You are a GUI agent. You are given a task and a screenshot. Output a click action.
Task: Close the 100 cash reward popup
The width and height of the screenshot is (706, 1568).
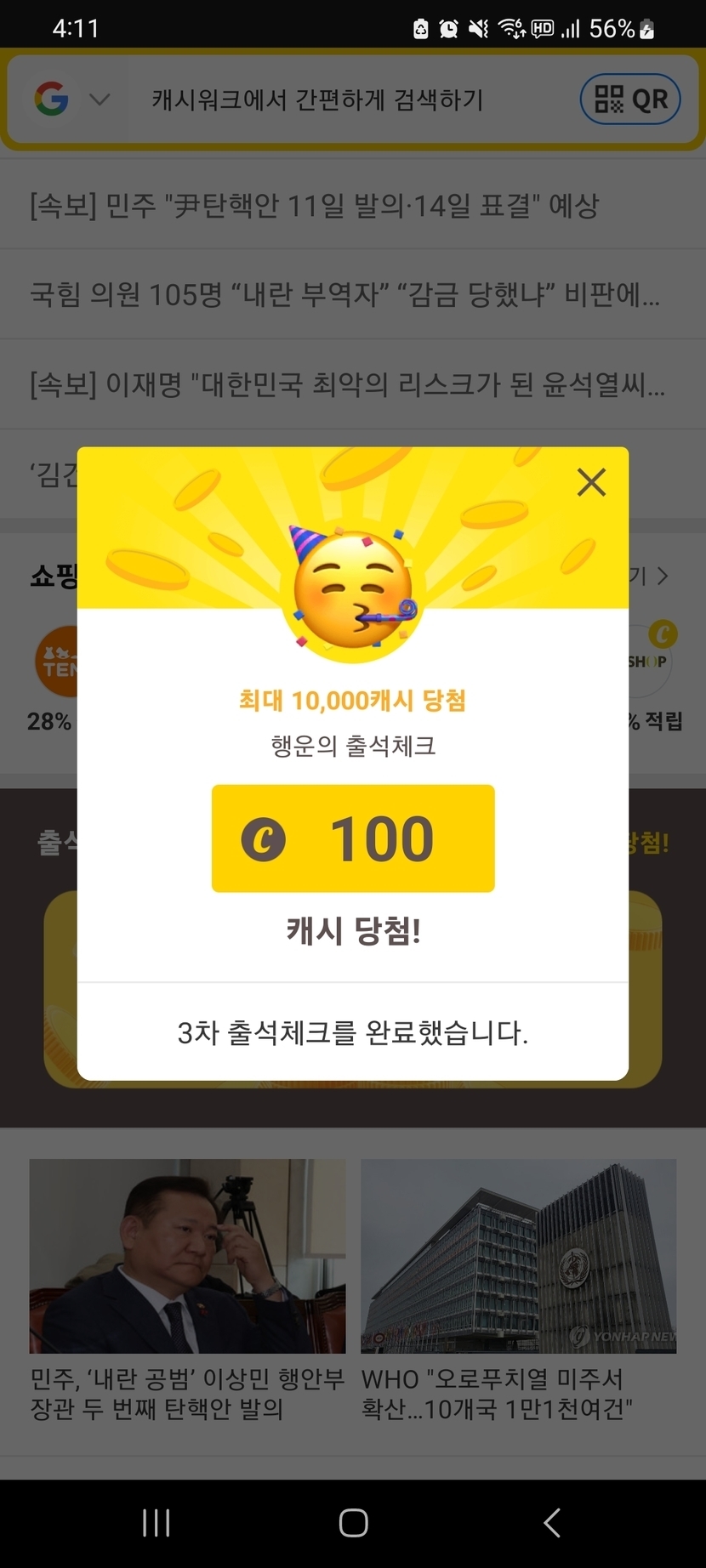click(x=591, y=482)
